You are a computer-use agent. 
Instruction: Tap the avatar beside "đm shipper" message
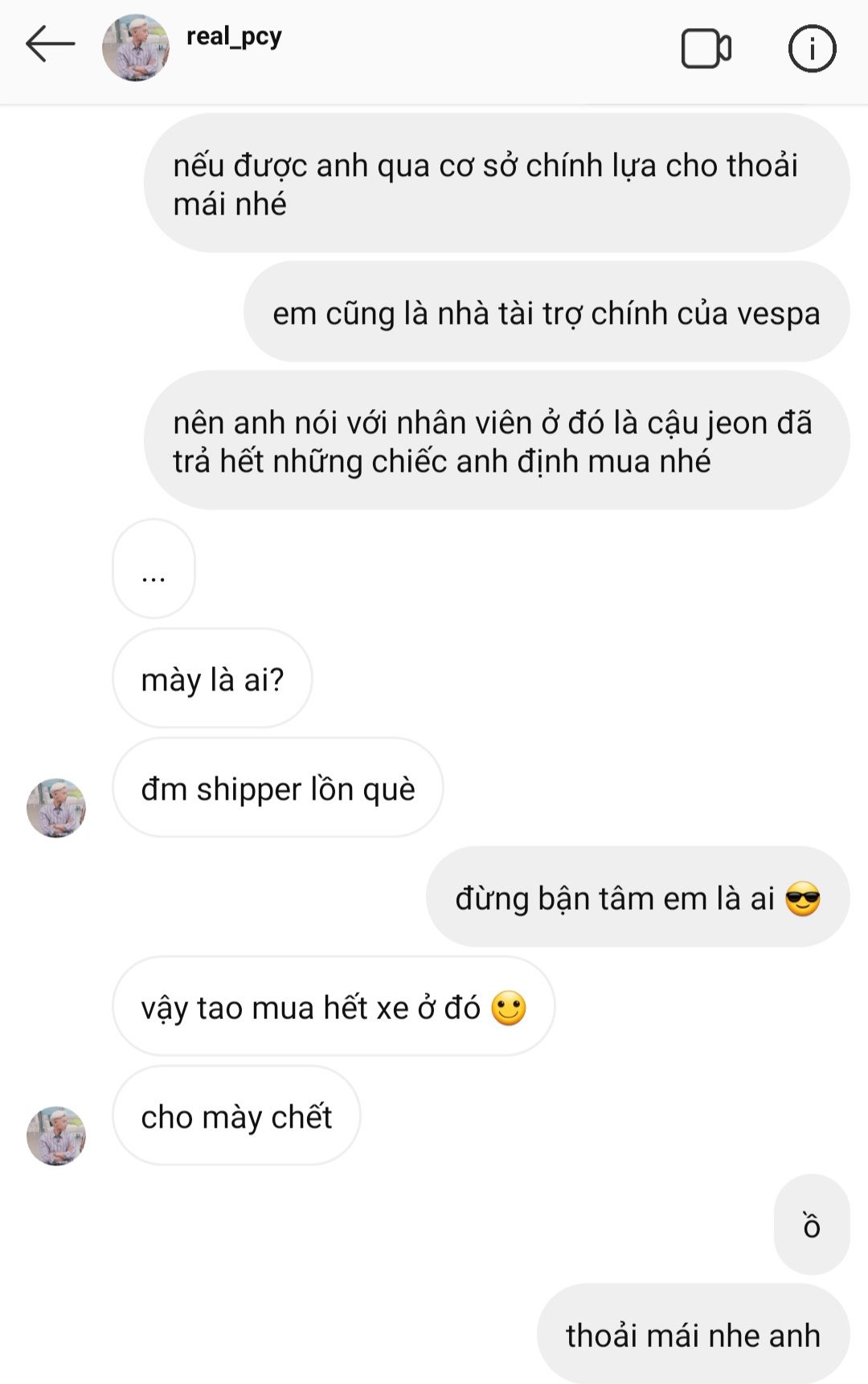click(56, 808)
